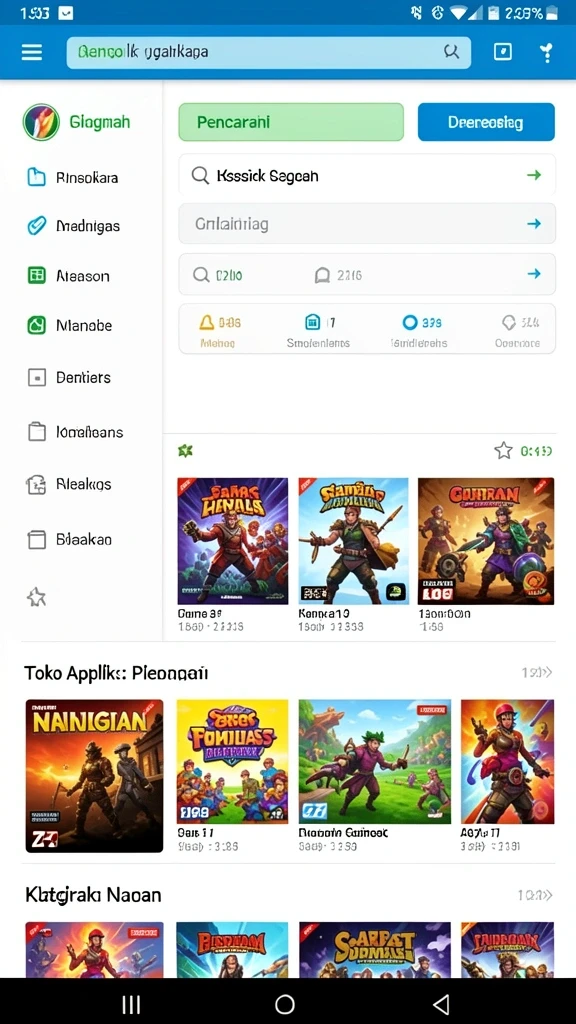576x1024 pixels.
Task: Open the Glagmah profile header
Action: [77, 122]
